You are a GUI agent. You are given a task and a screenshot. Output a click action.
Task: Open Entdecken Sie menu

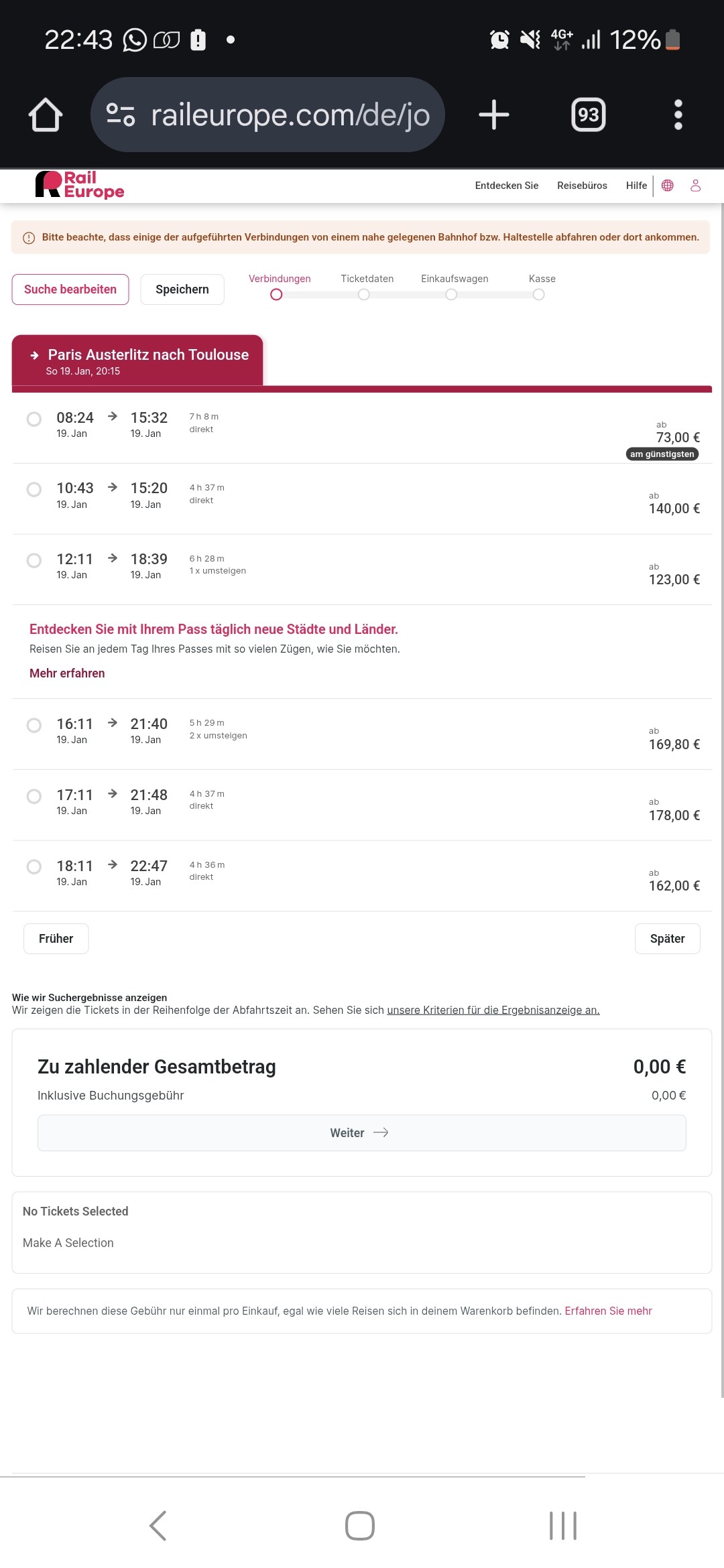(x=507, y=186)
